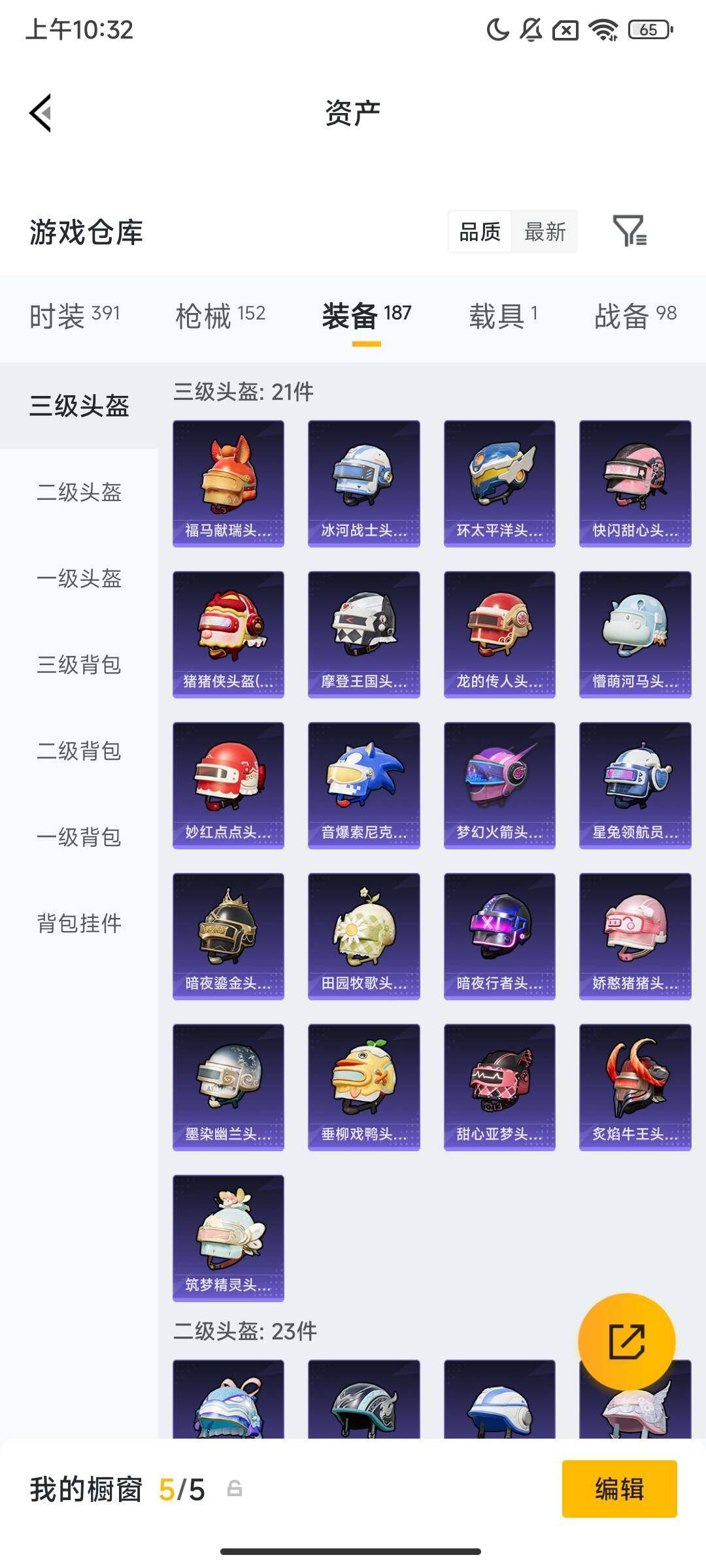Check the battery level indicator showing 65
The height and width of the screenshot is (1568, 706).
tap(648, 28)
